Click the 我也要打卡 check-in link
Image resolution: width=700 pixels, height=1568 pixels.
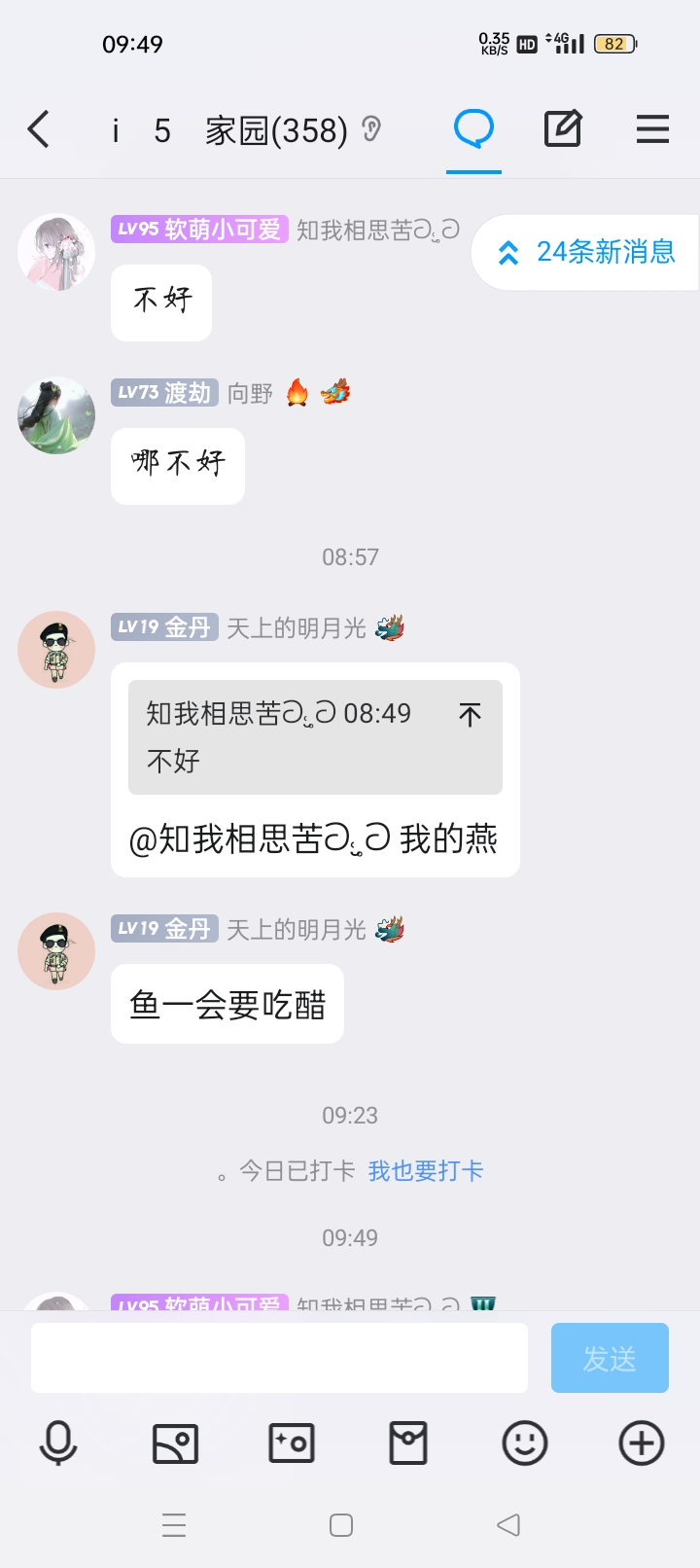click(426, 1172)
